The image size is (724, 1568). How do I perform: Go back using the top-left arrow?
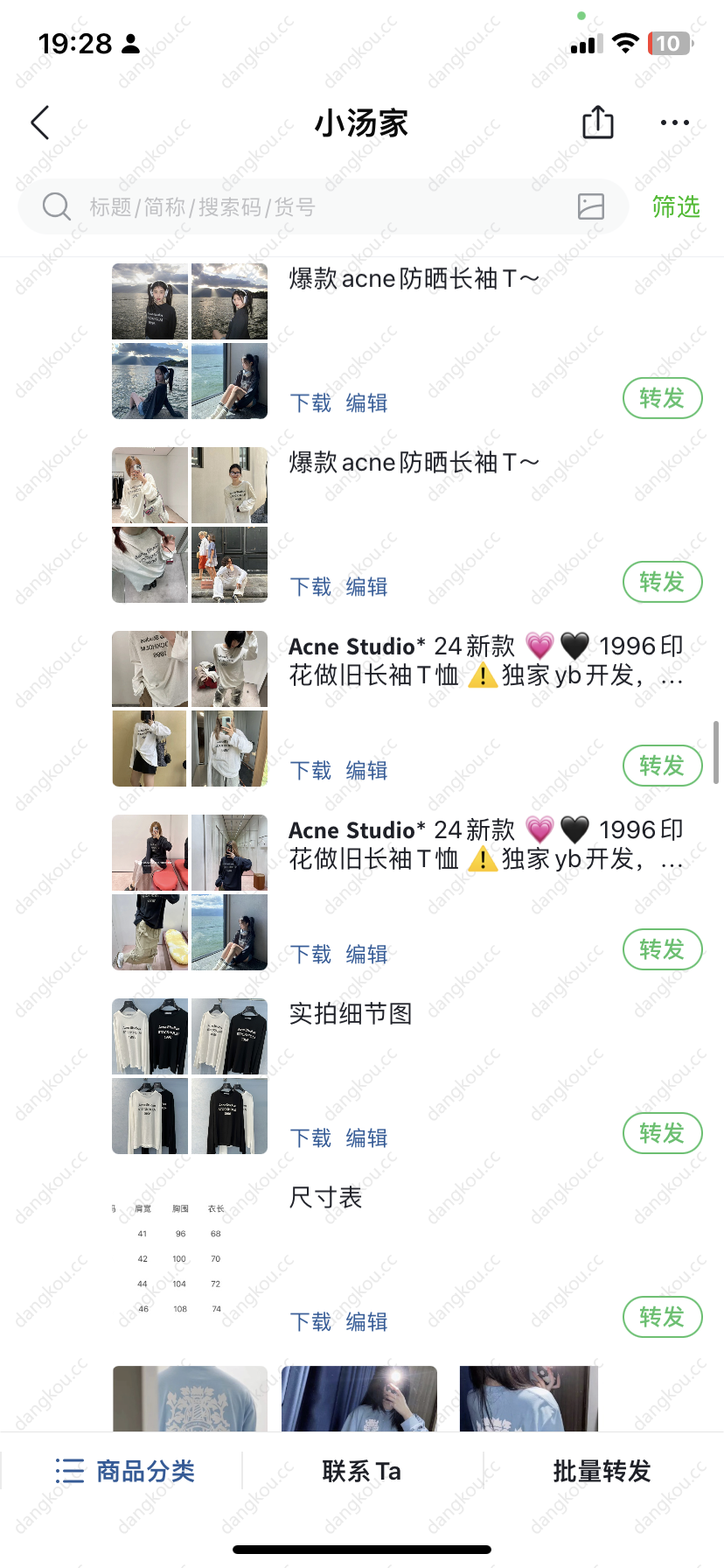coord(40,123)
